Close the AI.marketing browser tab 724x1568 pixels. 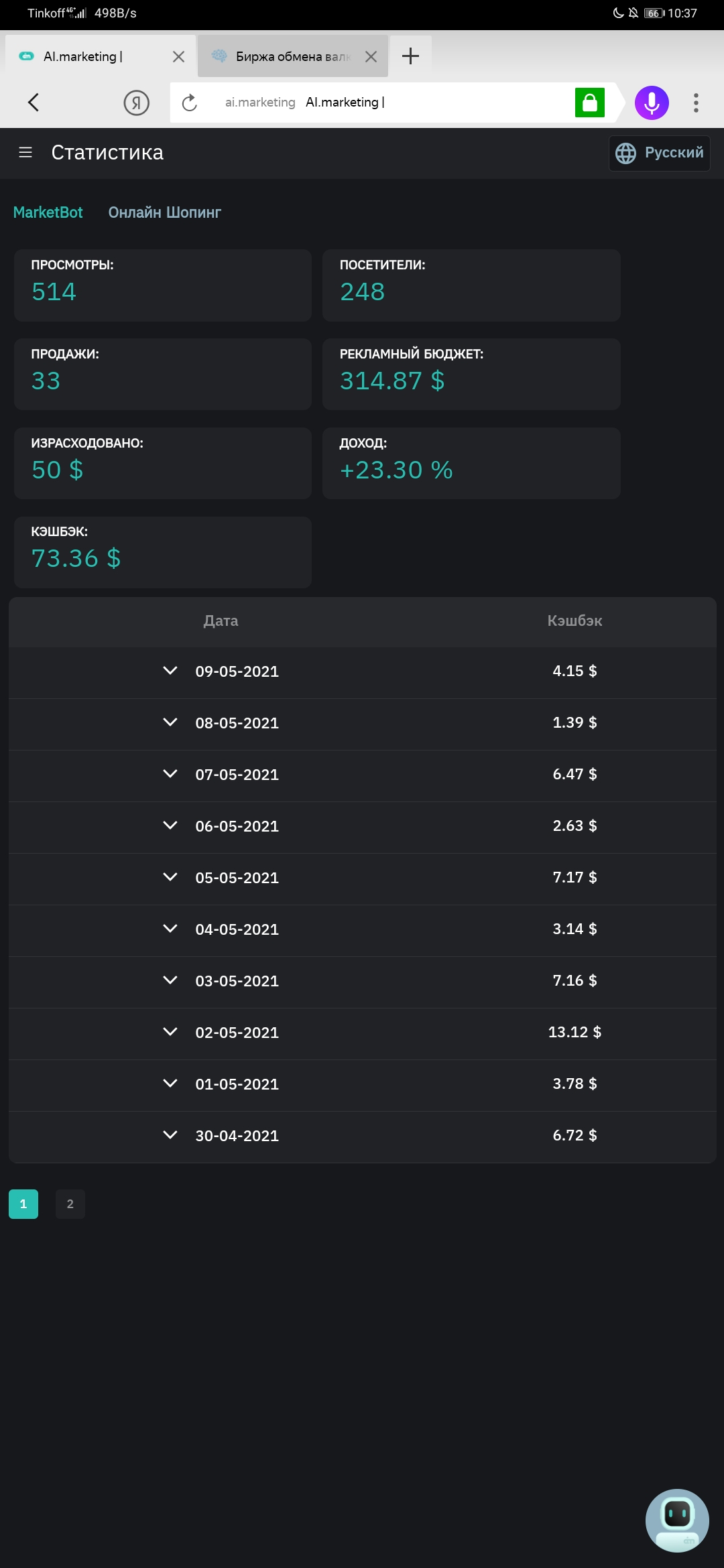(x=178, y=57)
